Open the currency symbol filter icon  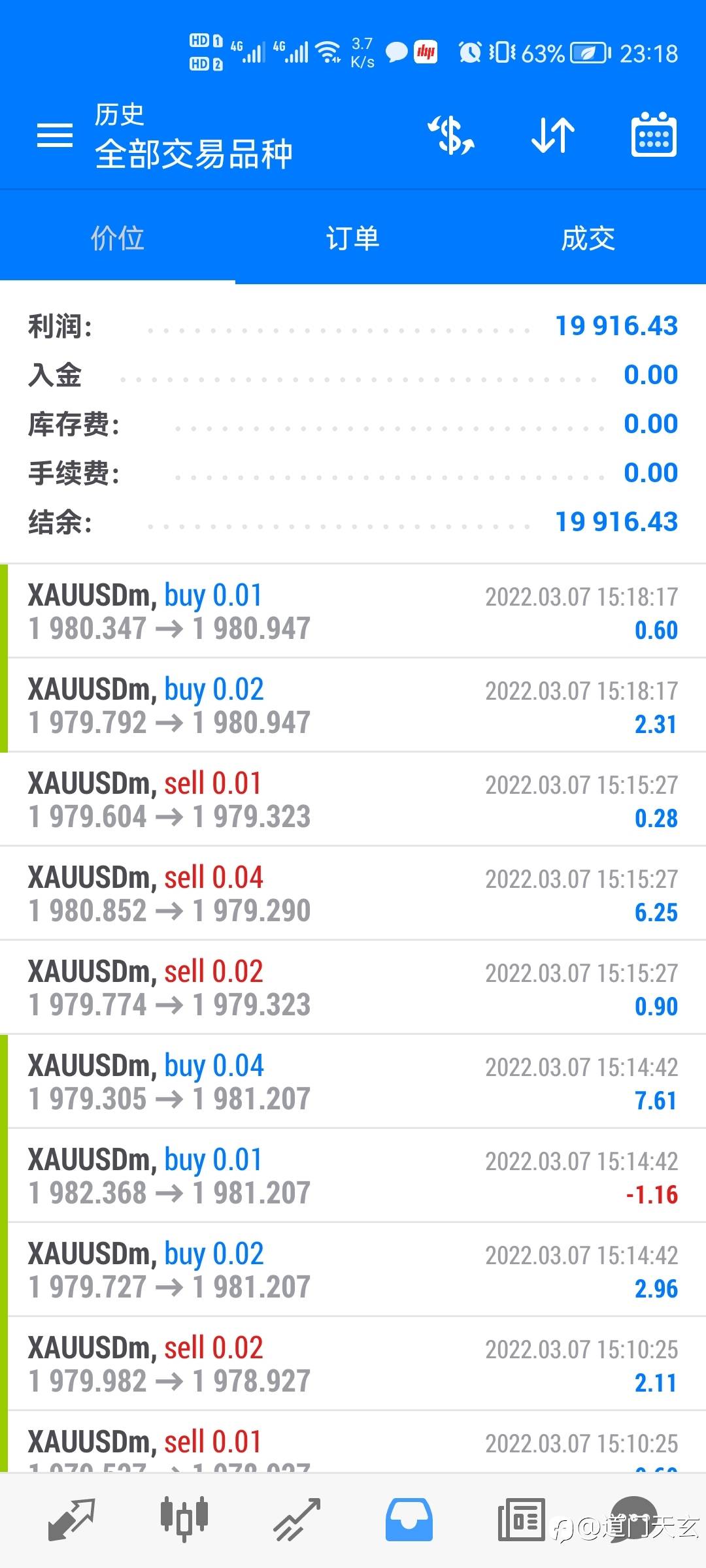point(451,135)
